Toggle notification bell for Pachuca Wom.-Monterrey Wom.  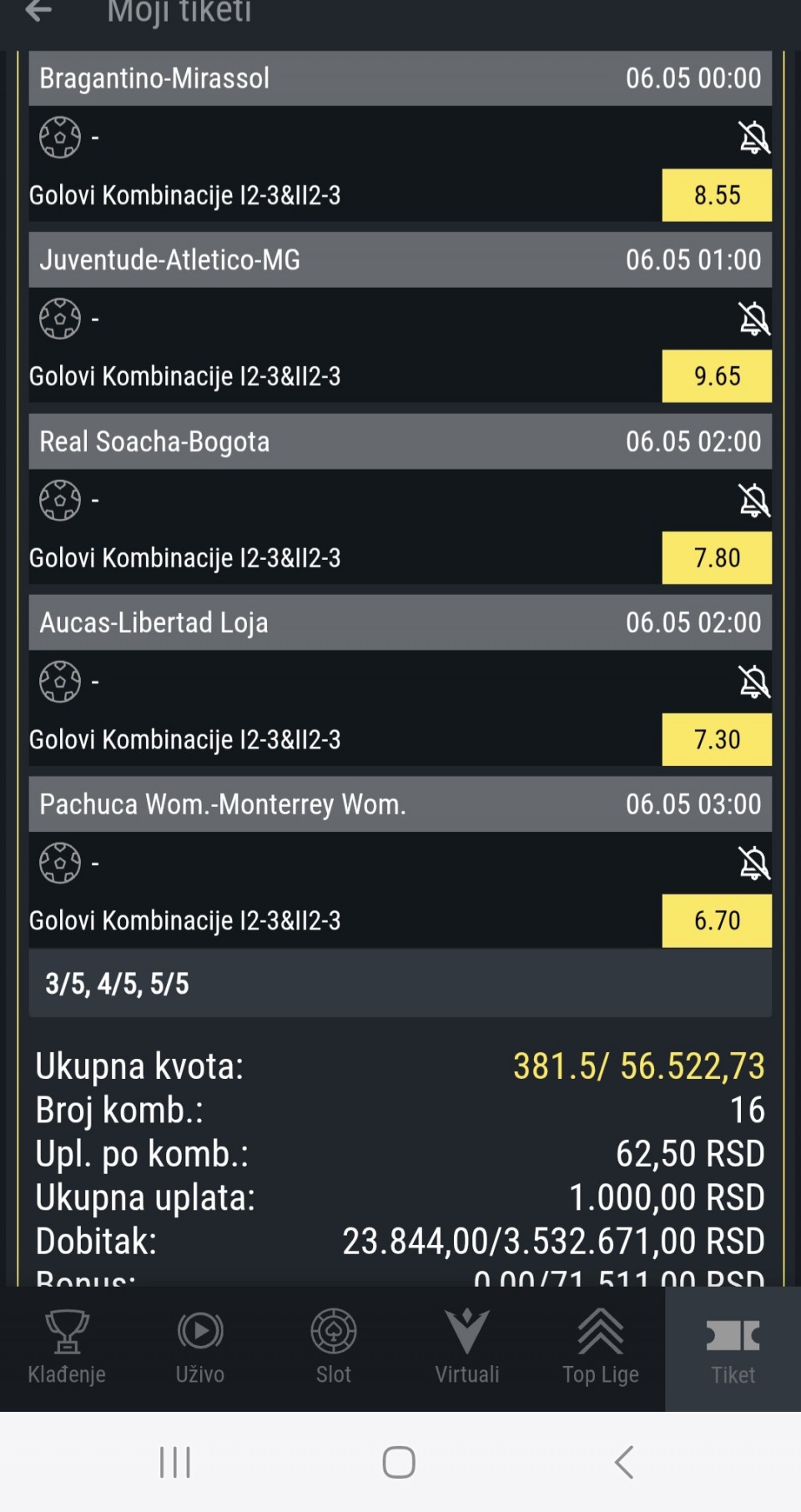(753, 864)
